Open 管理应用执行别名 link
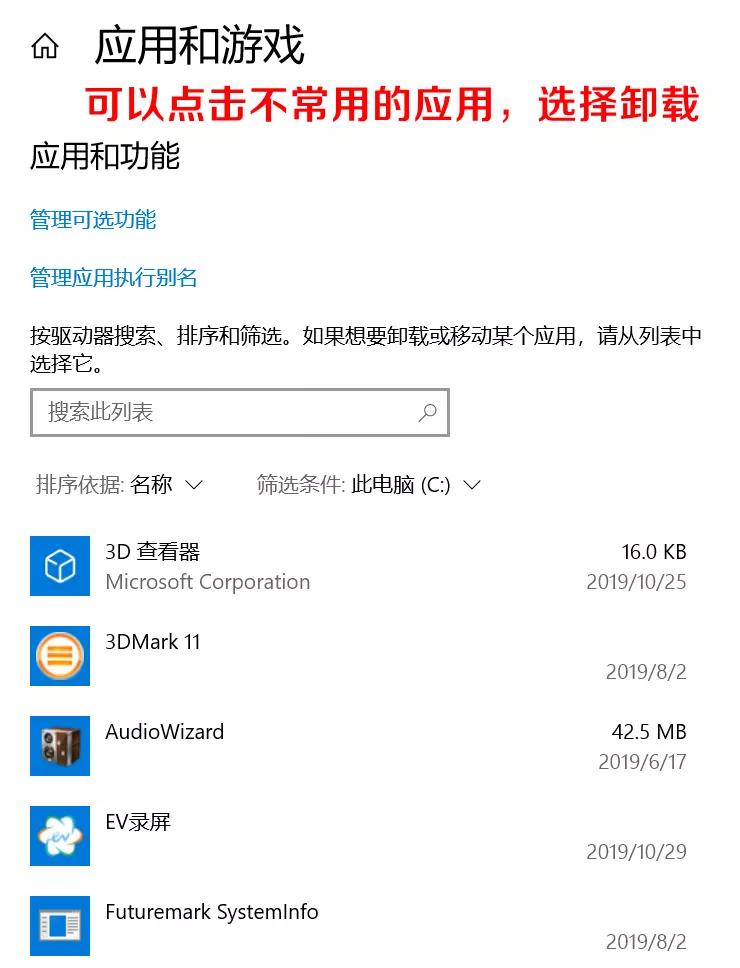This screenshot has height=968, width=740. click(112, 278)
